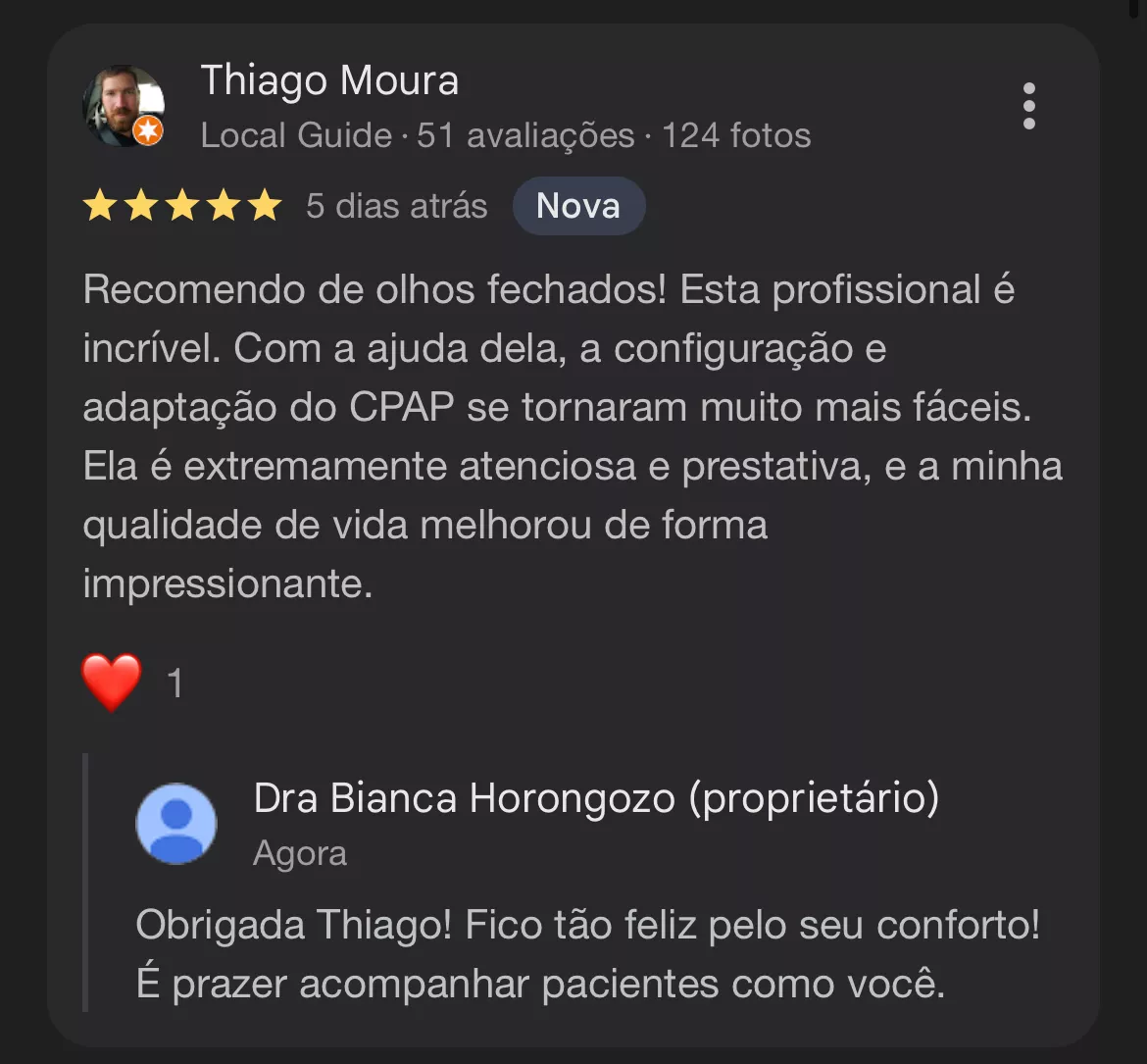Open Thiago Moura's profile photo
This screenshot has width=1147, height=1064.
tap(122, 106)
